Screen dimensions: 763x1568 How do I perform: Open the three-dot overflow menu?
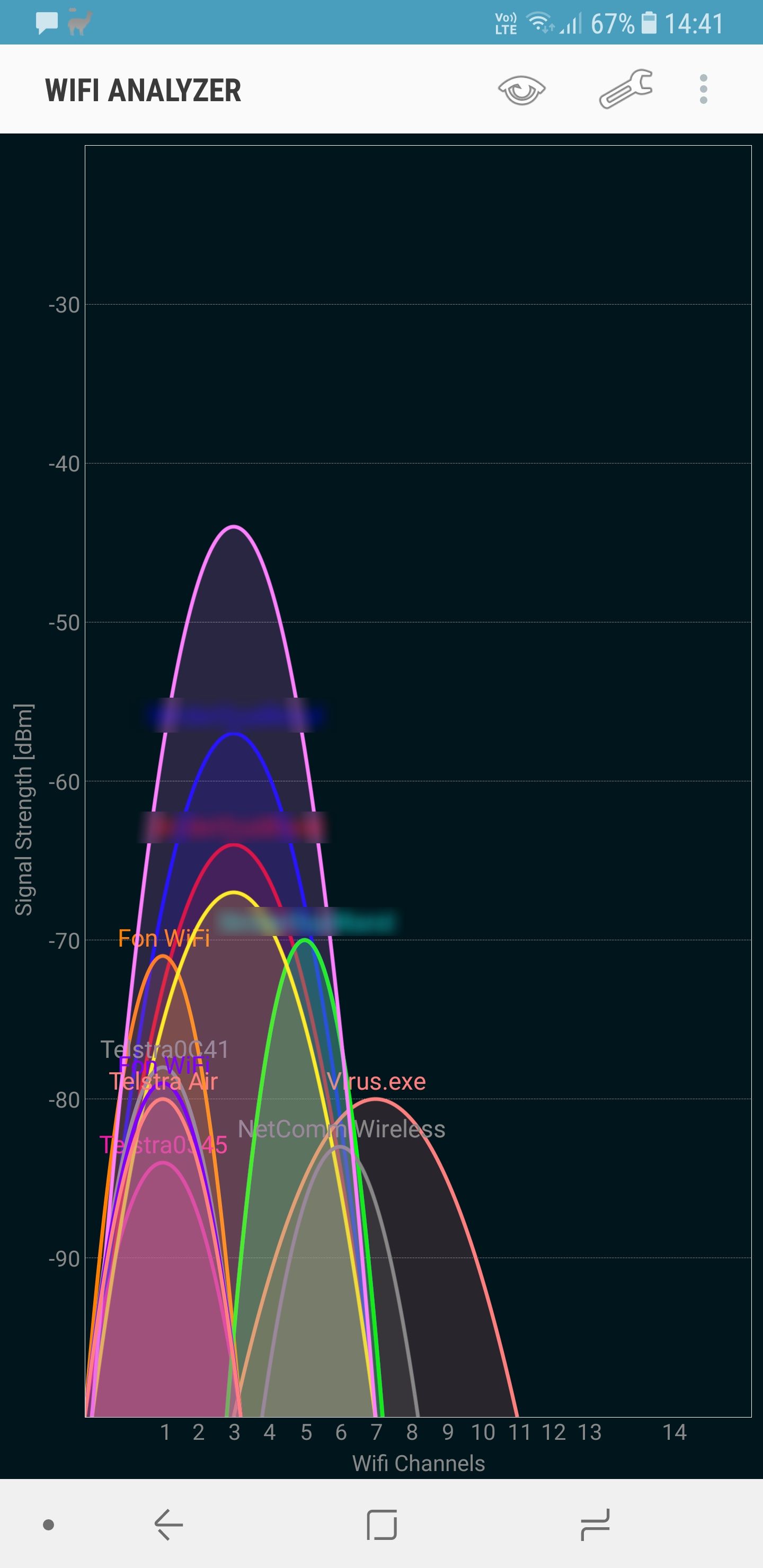point(703,90)
